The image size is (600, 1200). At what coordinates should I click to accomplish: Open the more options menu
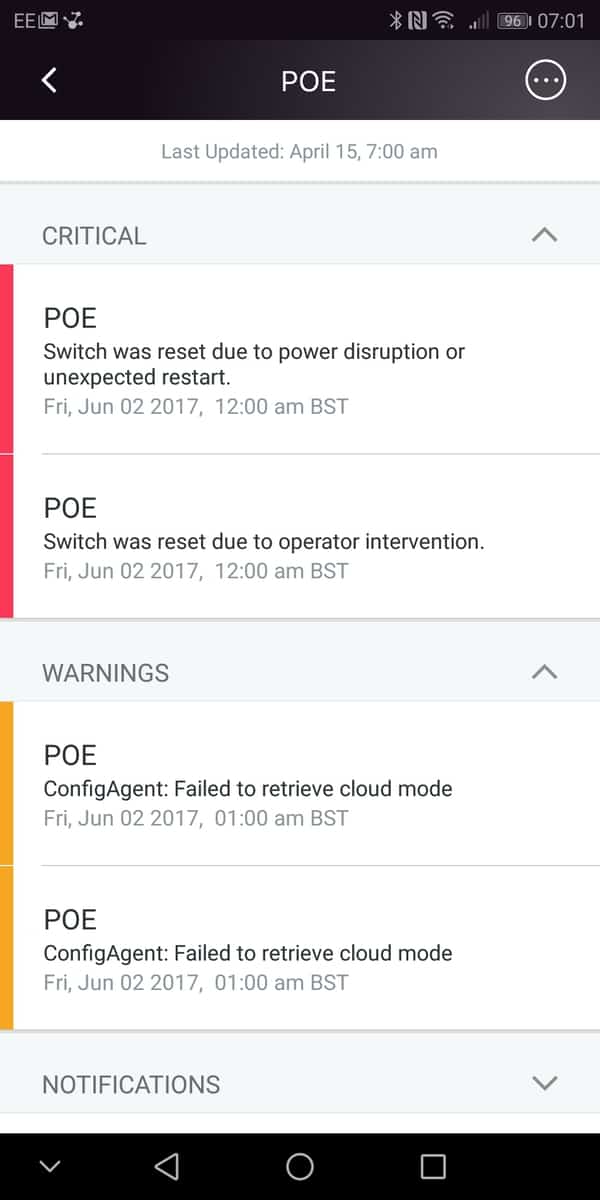coord(546,81)
